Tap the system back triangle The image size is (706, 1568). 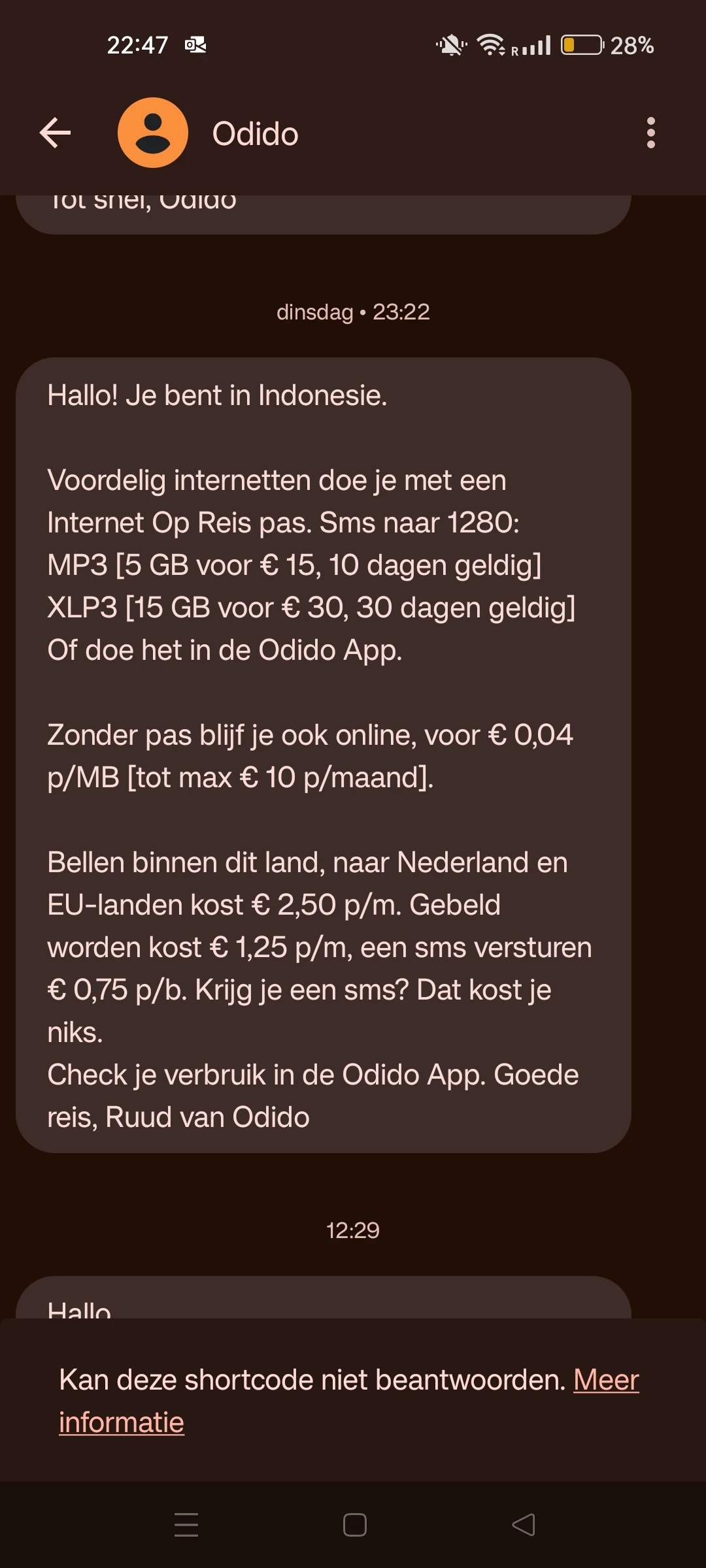click(523, 1525)
